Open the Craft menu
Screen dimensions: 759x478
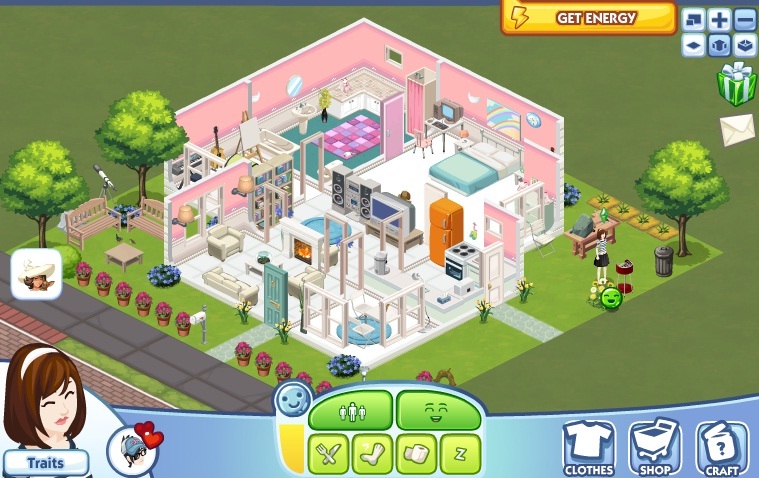coord(721,447)
